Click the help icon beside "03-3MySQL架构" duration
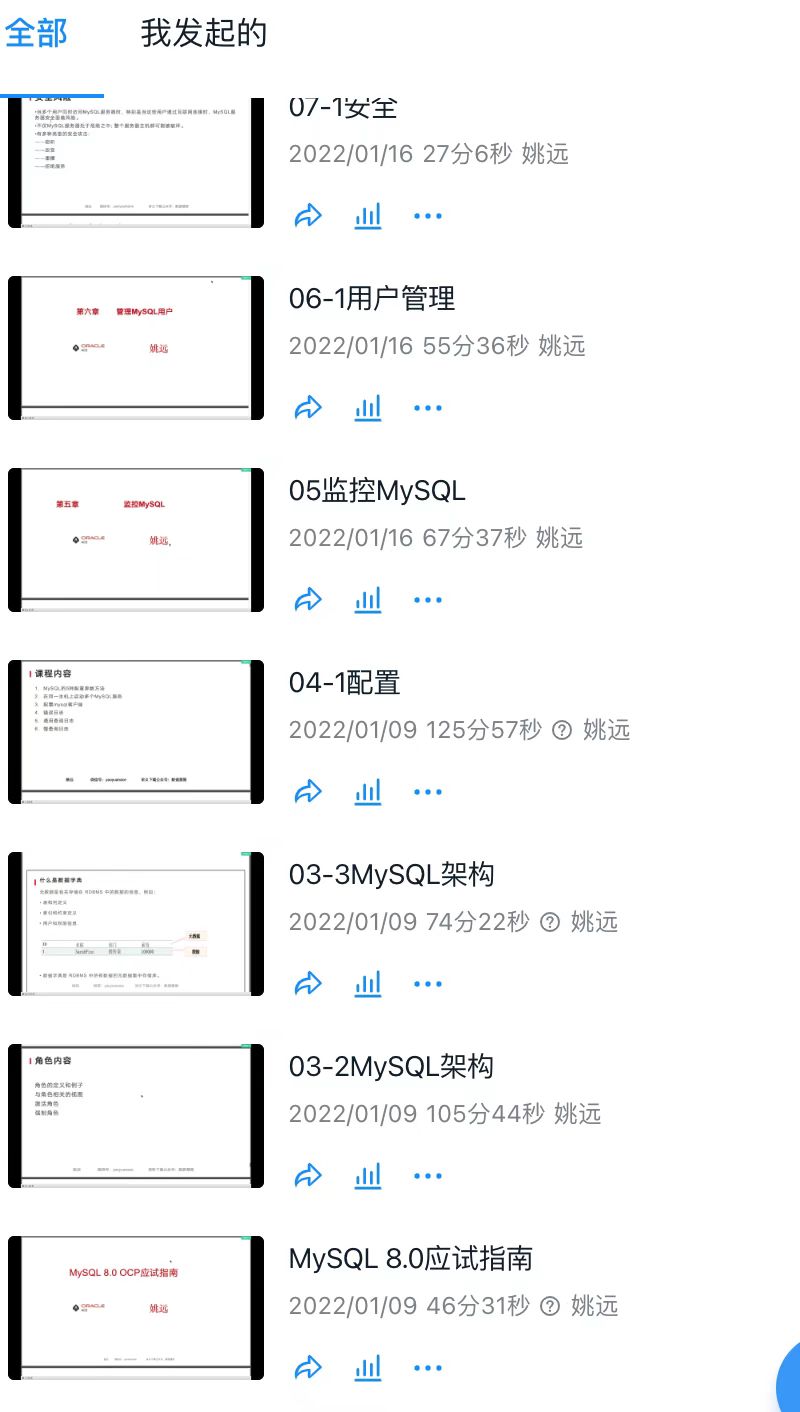Image resolution: width=800 pixels, height=1412 pixels. coord(548,922)
